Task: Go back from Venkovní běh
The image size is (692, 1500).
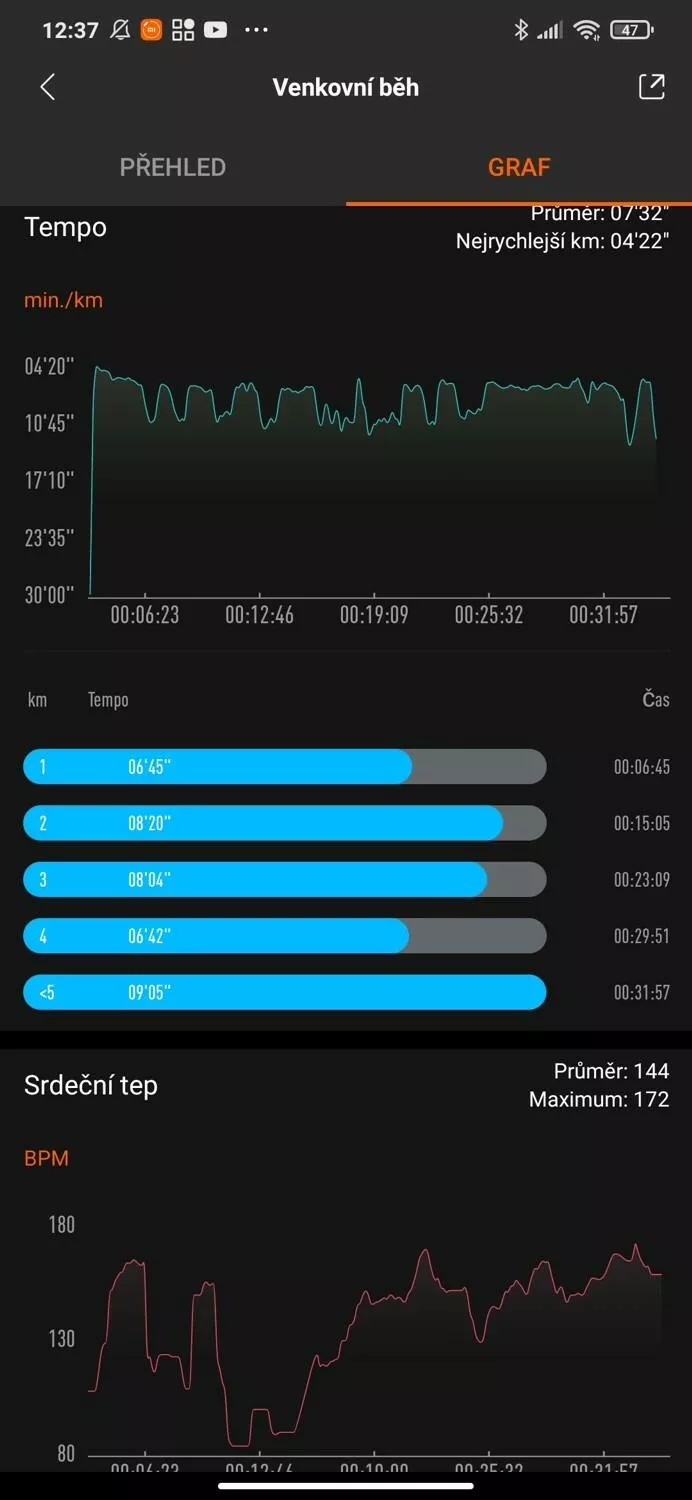Action: pos(47,87)
